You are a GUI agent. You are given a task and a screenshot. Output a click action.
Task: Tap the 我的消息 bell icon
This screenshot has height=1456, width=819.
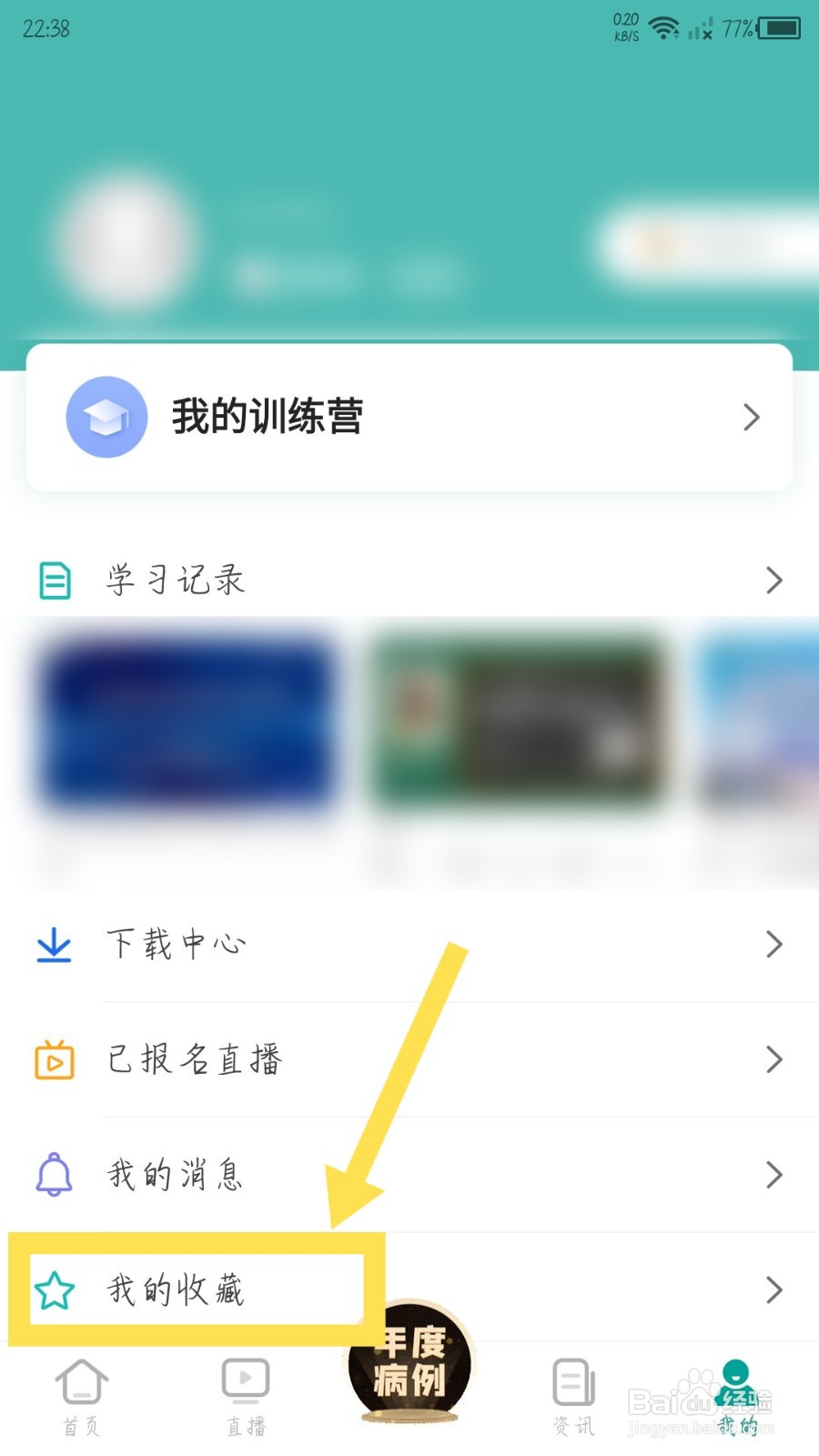[x=53, y=1175]
